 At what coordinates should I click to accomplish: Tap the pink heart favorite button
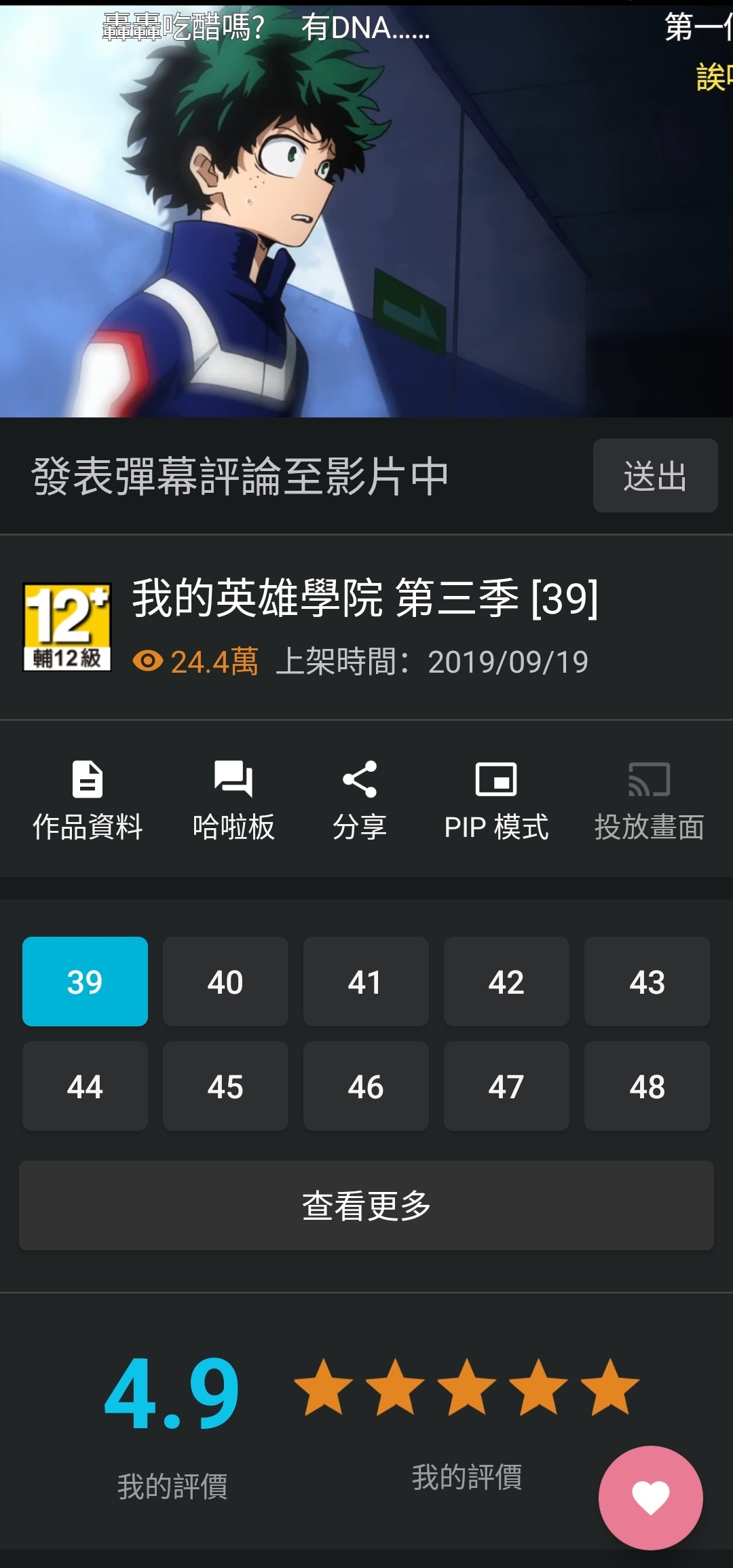point(650,1497)
